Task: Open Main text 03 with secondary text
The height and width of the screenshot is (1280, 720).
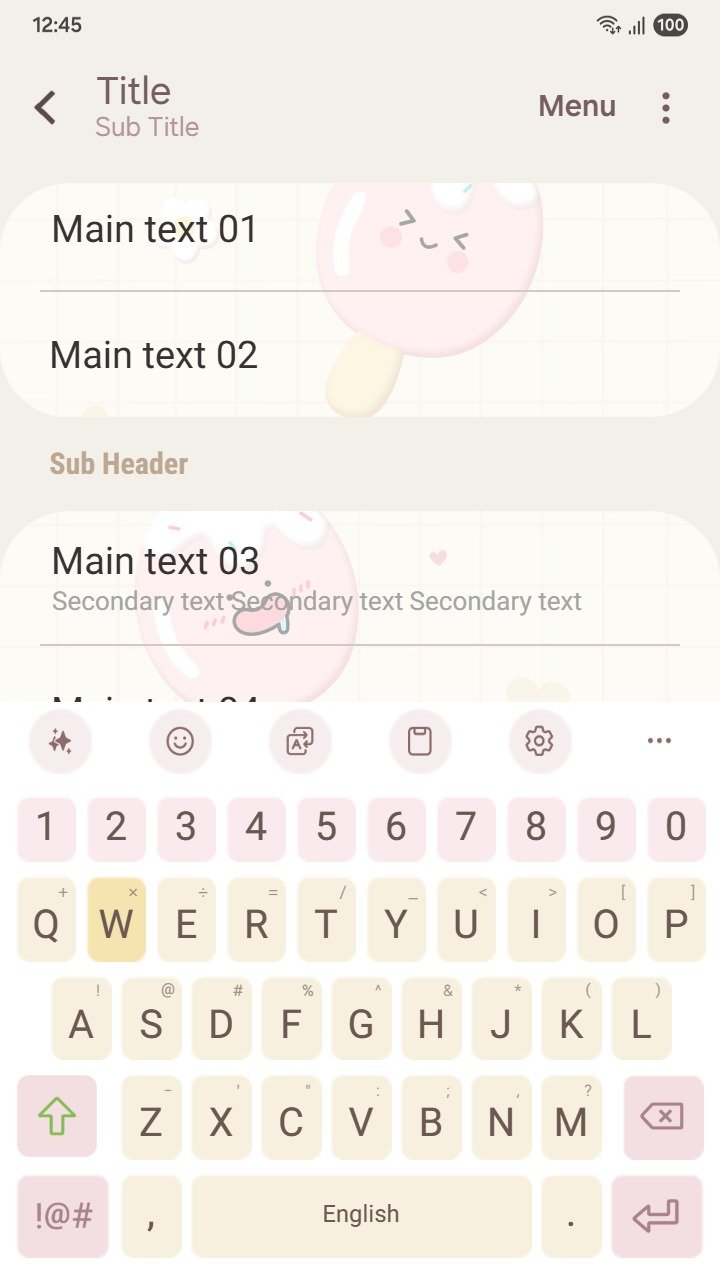Action: coord(360,578)
